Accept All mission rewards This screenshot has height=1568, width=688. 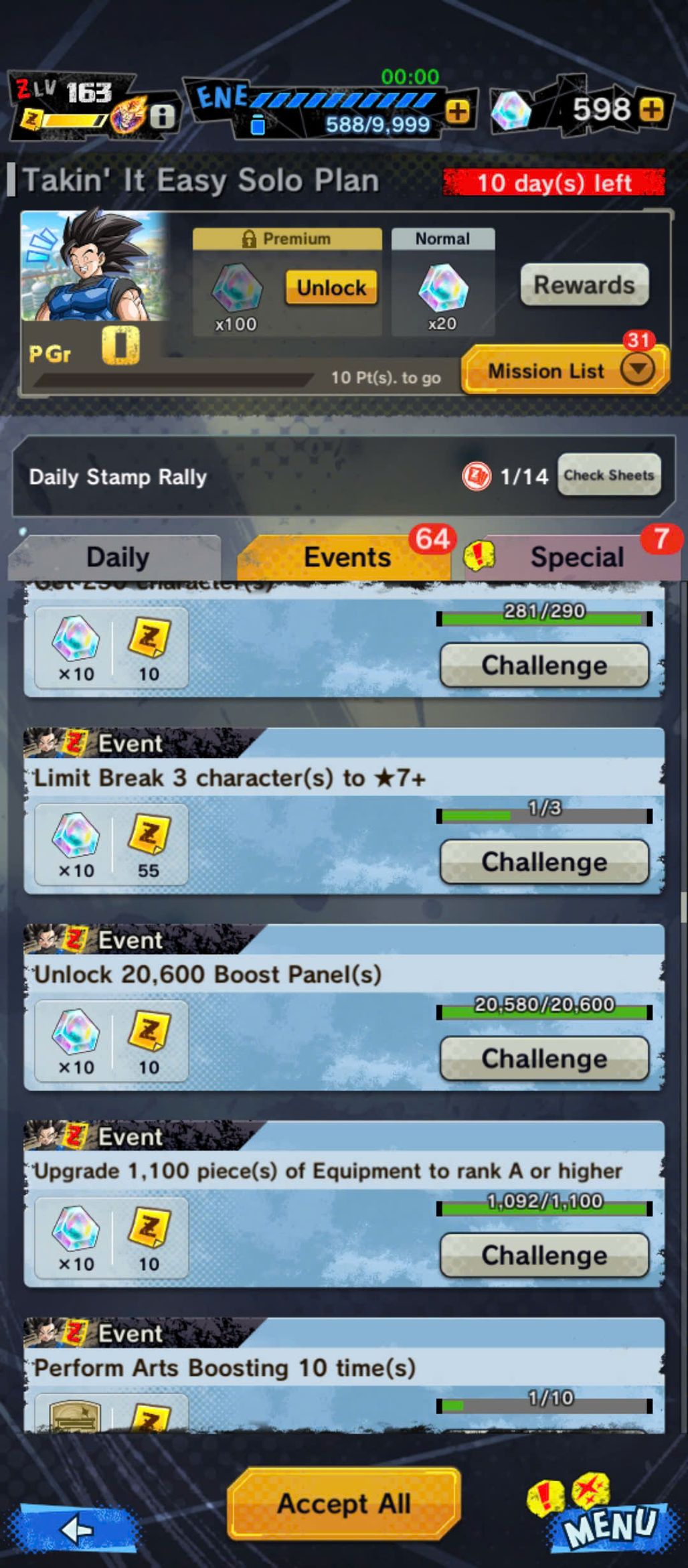344,1503
